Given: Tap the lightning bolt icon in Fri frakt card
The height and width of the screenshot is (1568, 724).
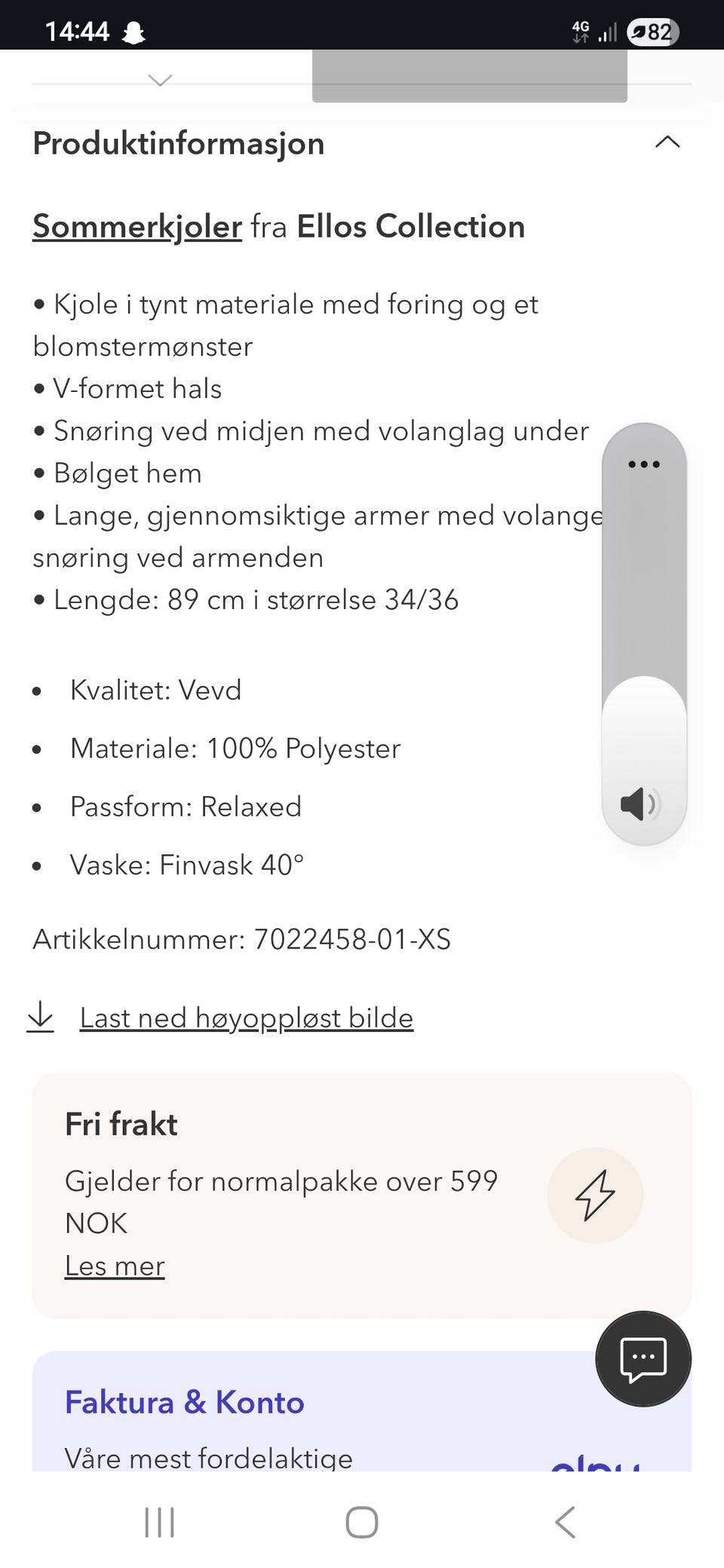Looking at the screenshot, I should coord(594,1196).
